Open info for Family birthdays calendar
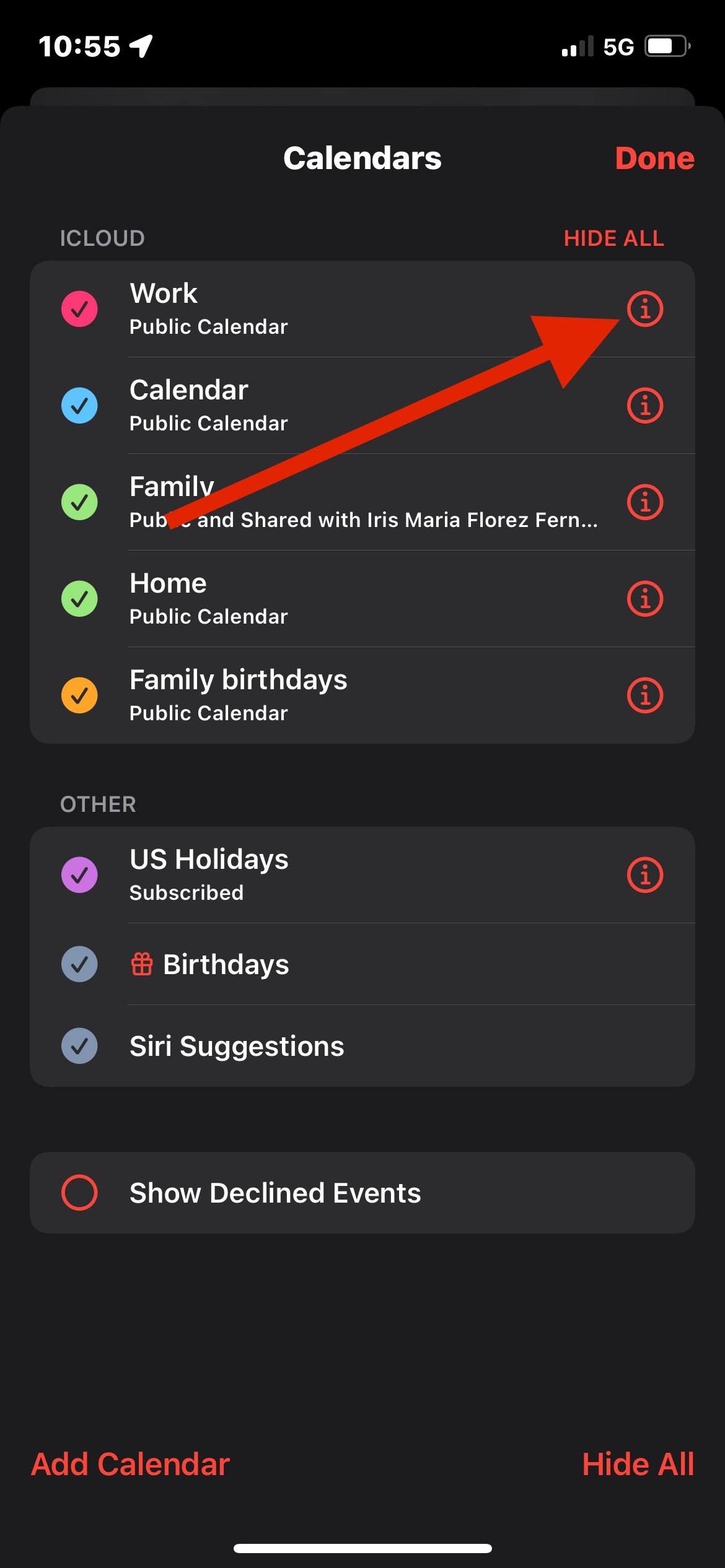 pyautogui.click(x=645, y=695)
